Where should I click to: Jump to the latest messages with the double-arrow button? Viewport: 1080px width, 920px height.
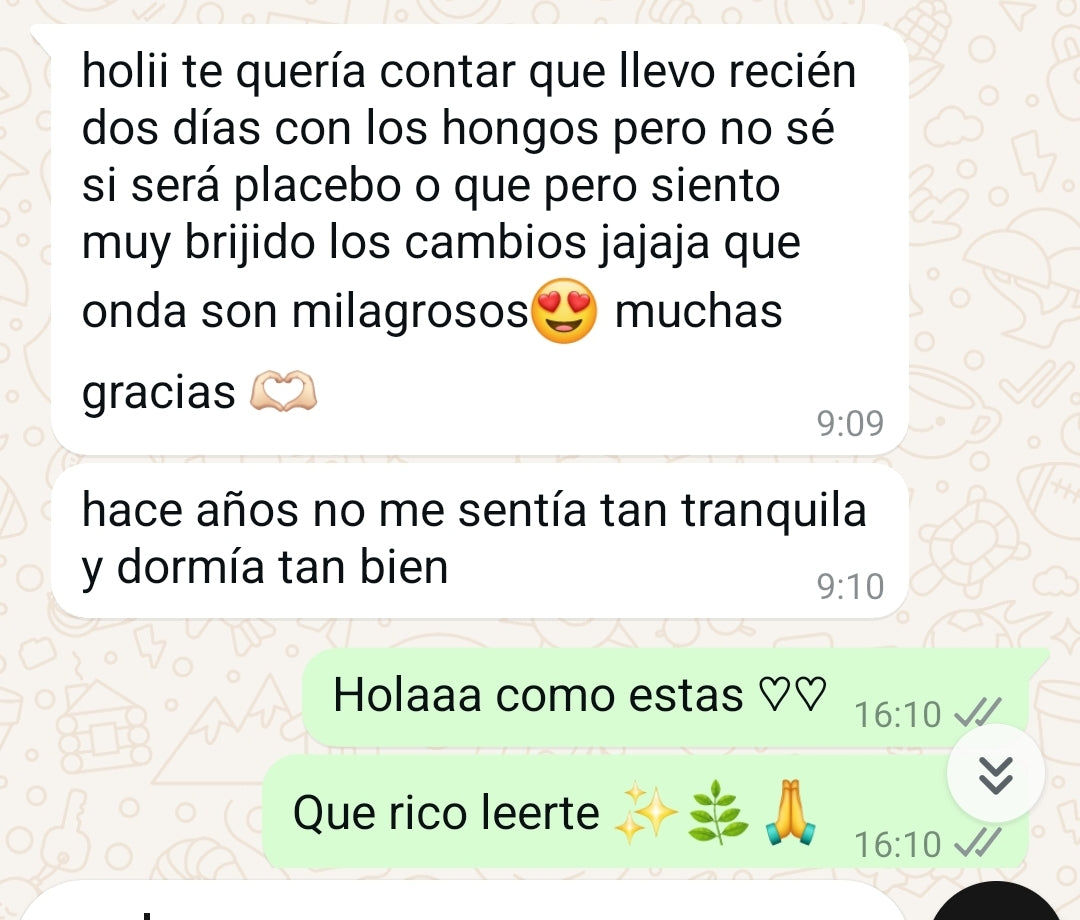tap(994, 773)
